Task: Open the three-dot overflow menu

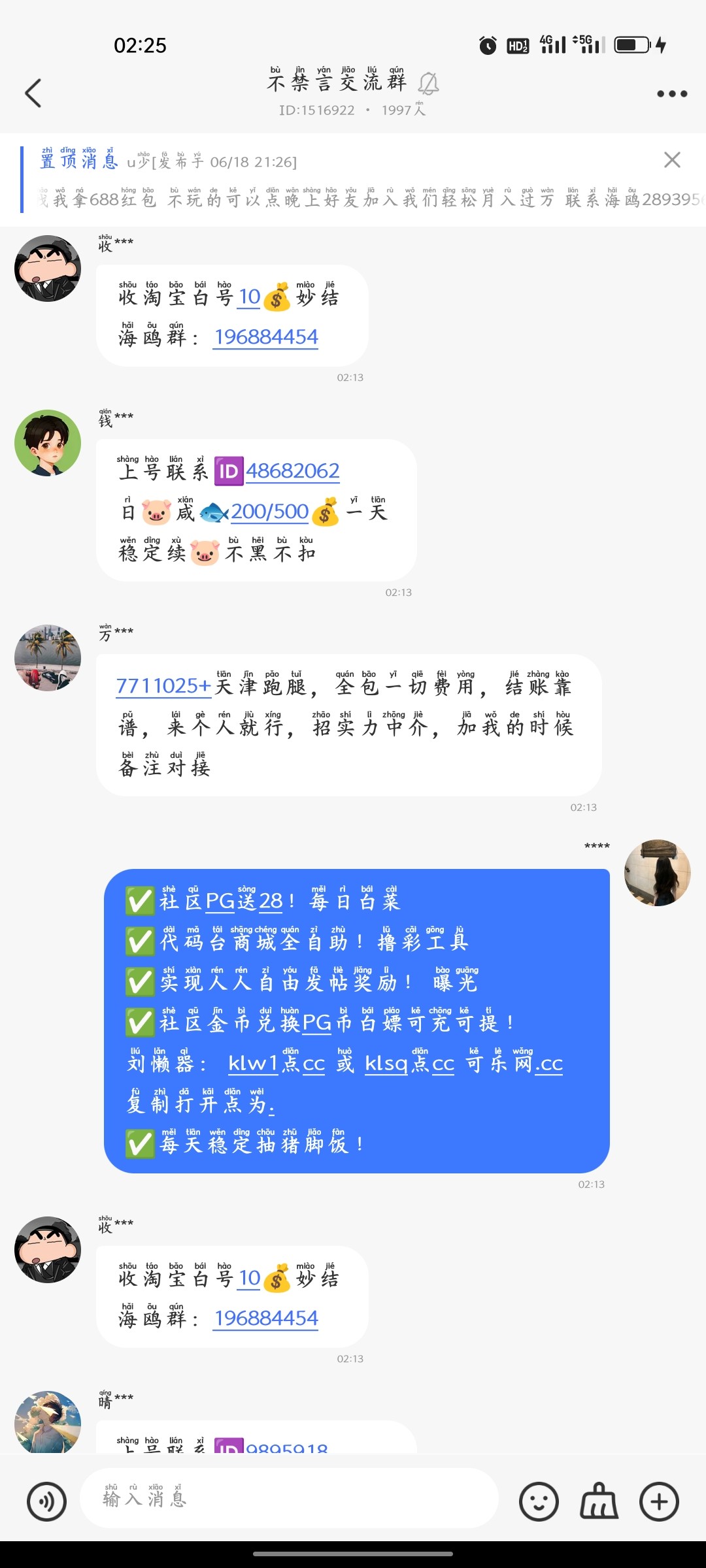Action: tap(672, 94)
